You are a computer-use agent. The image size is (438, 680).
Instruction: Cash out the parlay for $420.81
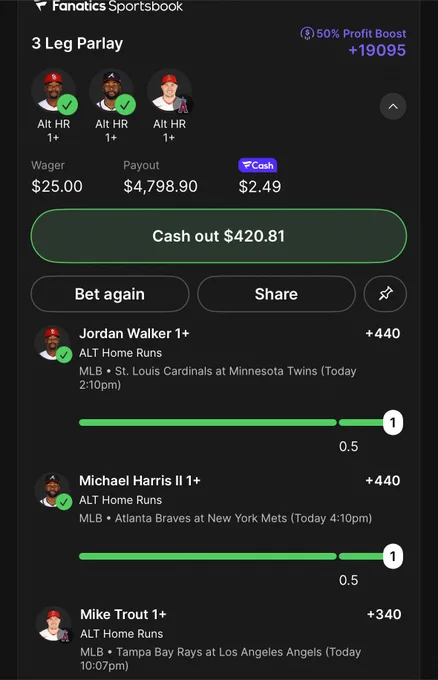pyautogui.click(x=219, y=236)
